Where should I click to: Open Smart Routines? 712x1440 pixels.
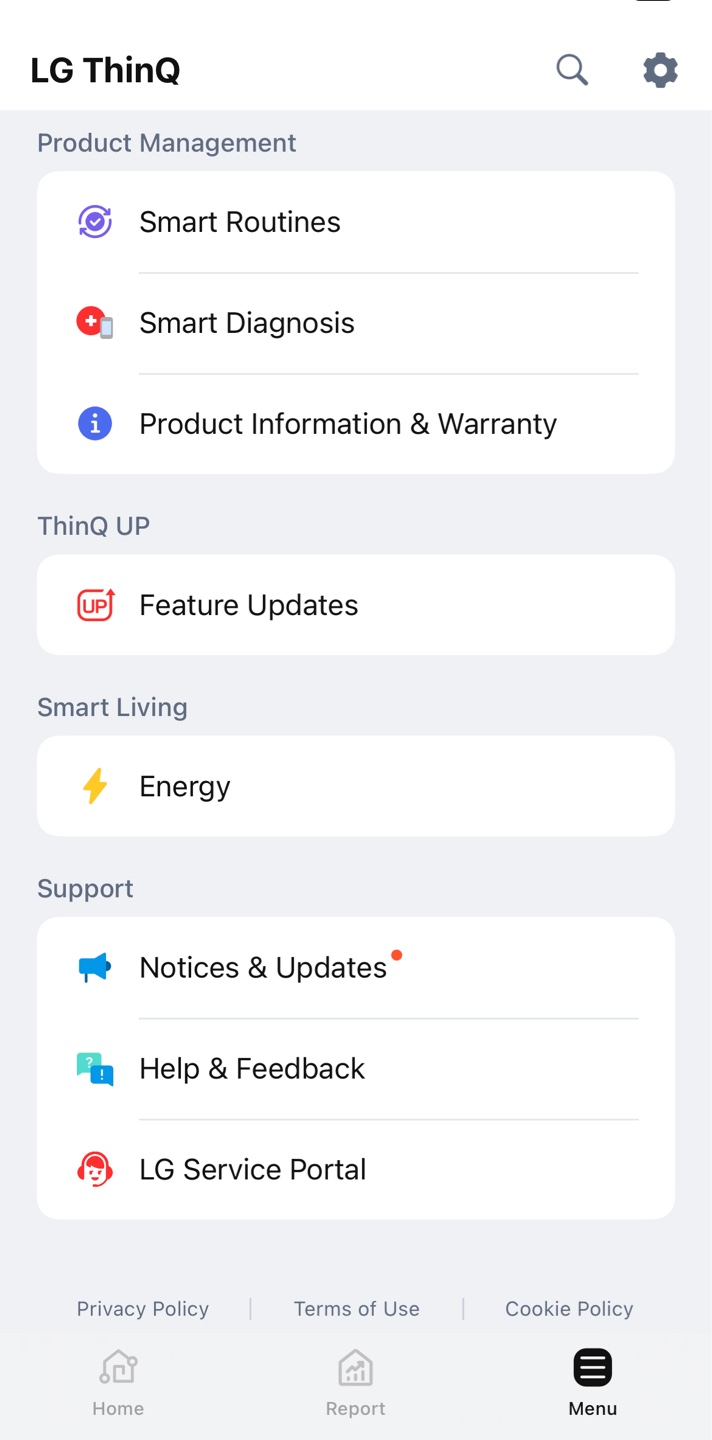tap(355, 222)
